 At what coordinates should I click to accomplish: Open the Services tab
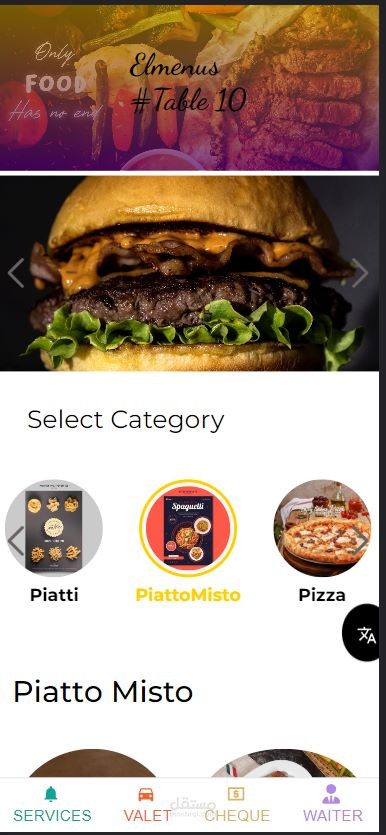[x=52, y=804]
